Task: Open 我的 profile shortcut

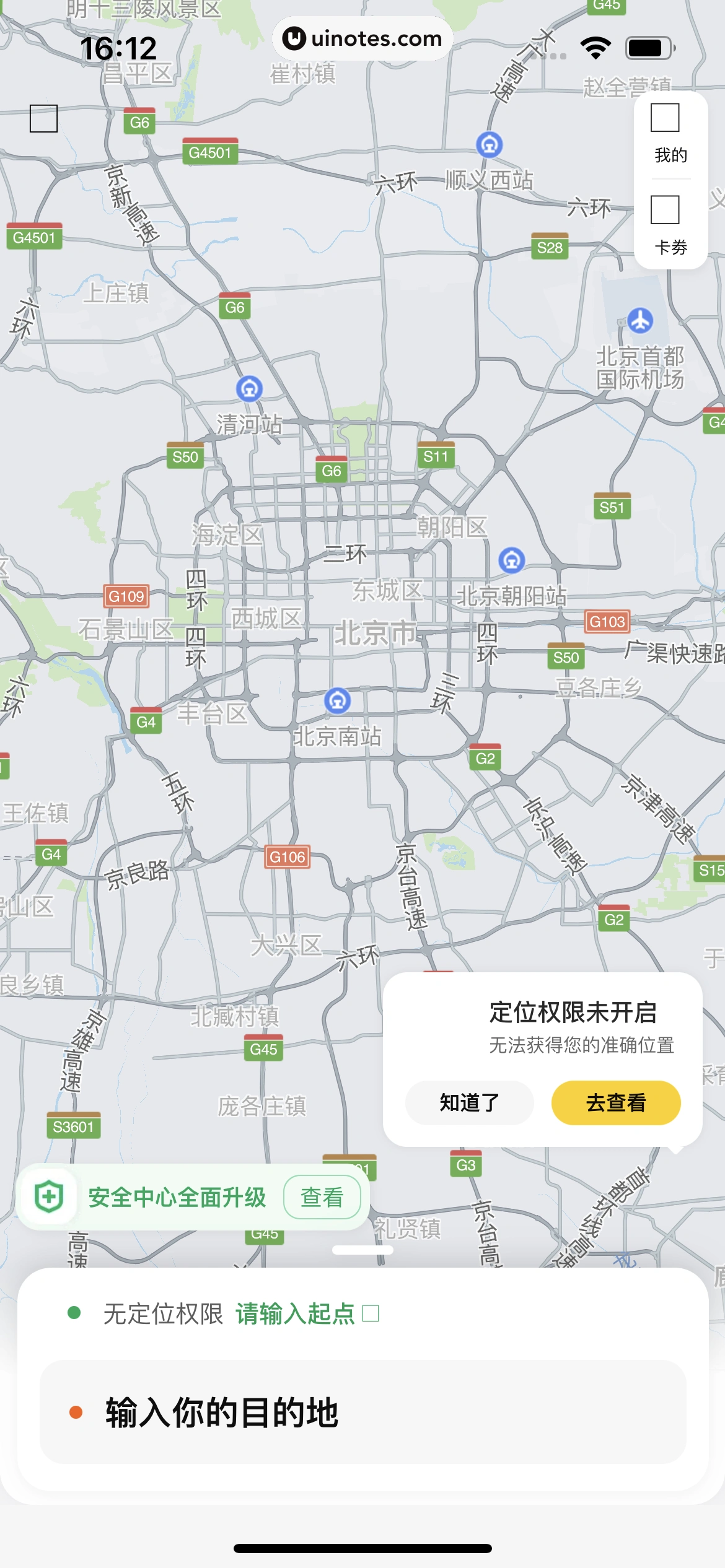Action: pyautogui.click(x=670, y=134)
